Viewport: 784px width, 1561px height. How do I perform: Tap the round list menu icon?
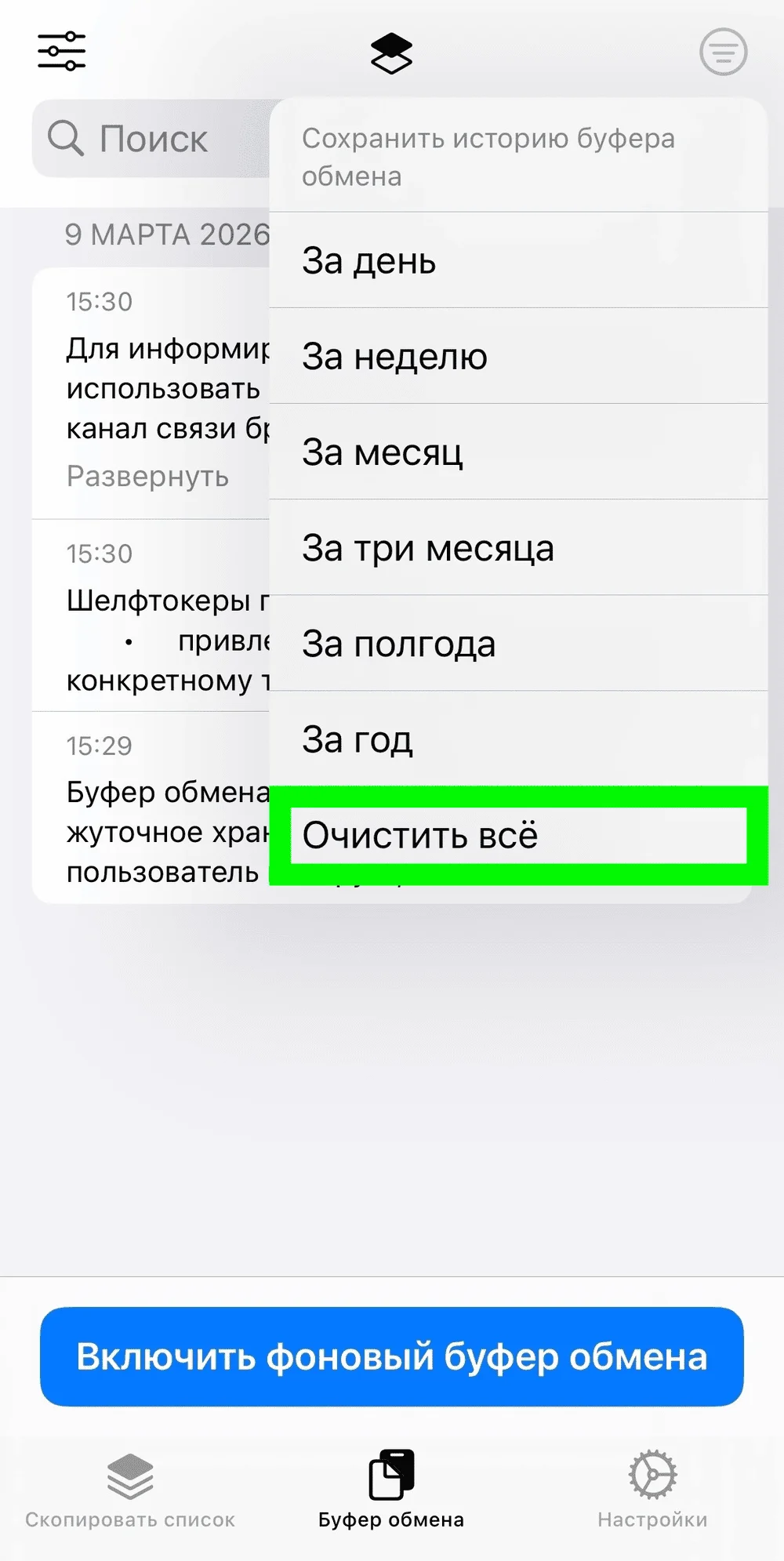[722, 52]
